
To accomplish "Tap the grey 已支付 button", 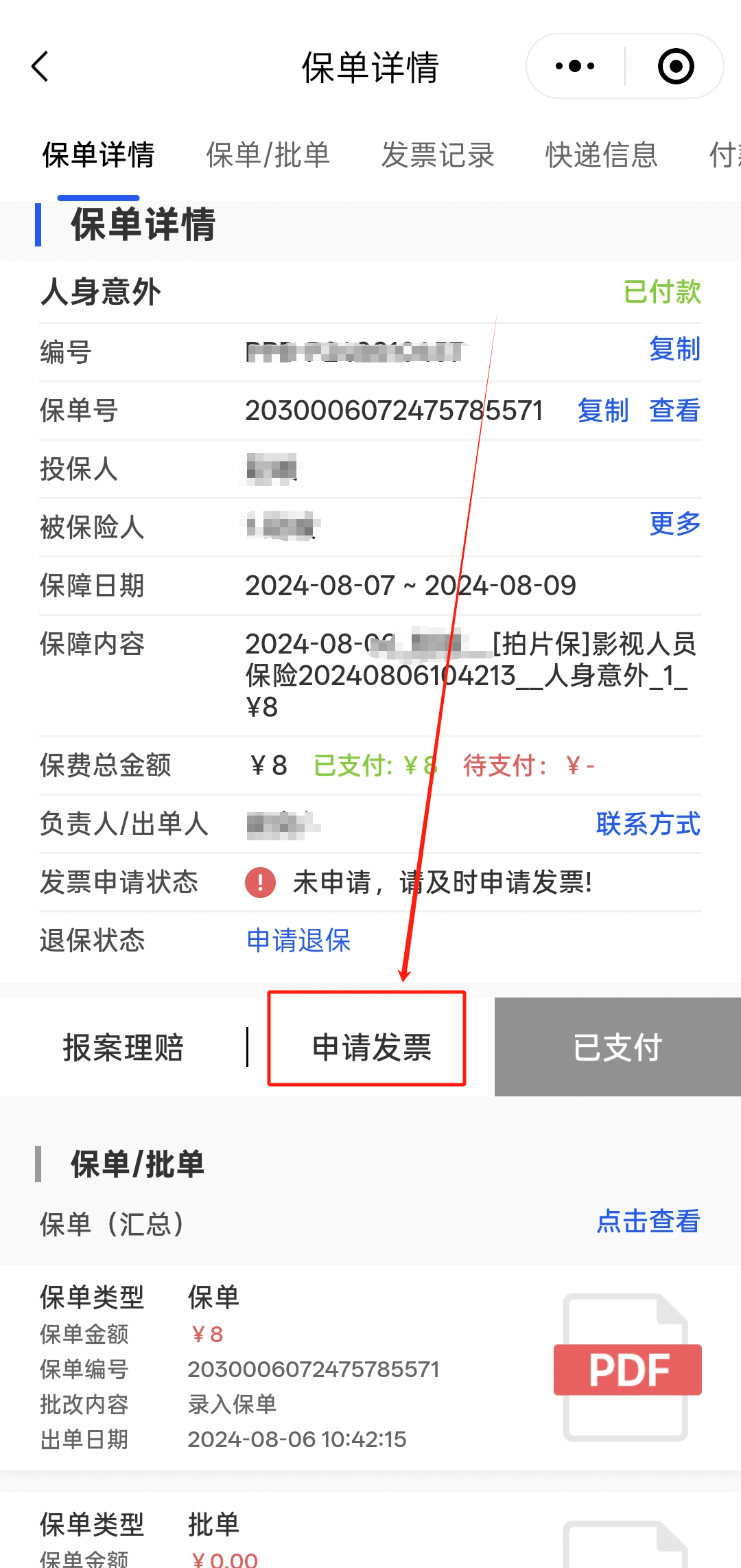I will 617,1047.
